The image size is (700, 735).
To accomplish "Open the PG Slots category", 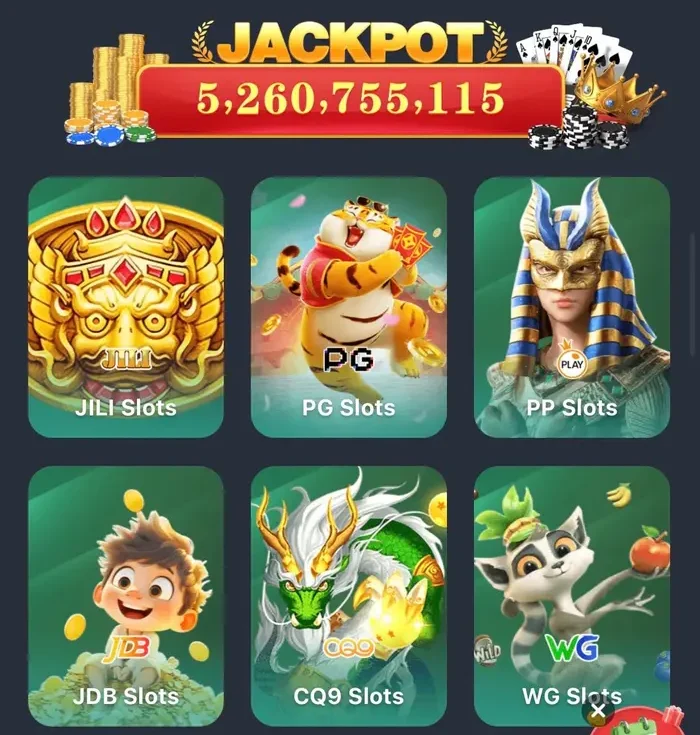I will [x=348, y=307].
